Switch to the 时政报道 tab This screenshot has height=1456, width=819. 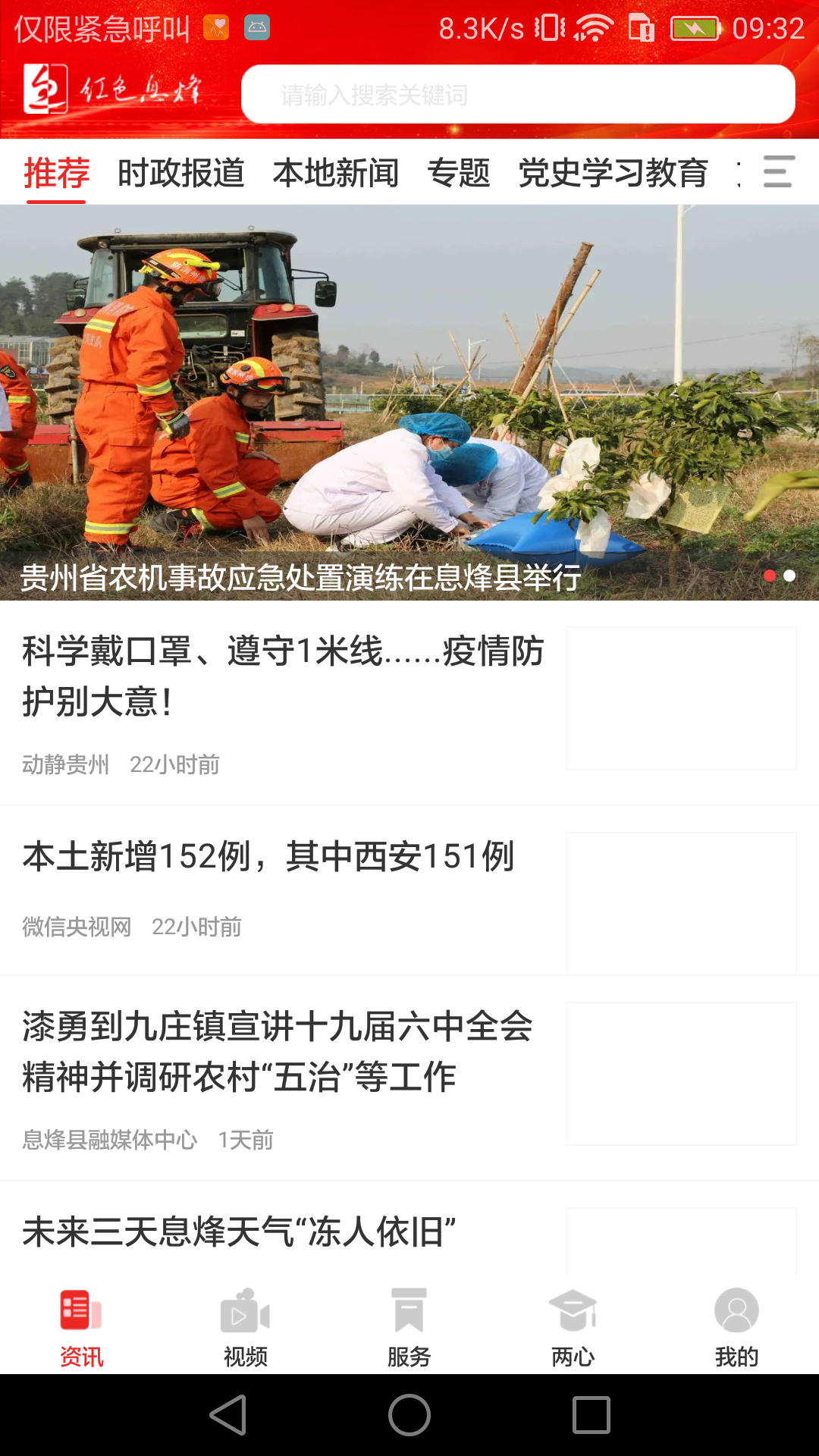pos(181,173)
